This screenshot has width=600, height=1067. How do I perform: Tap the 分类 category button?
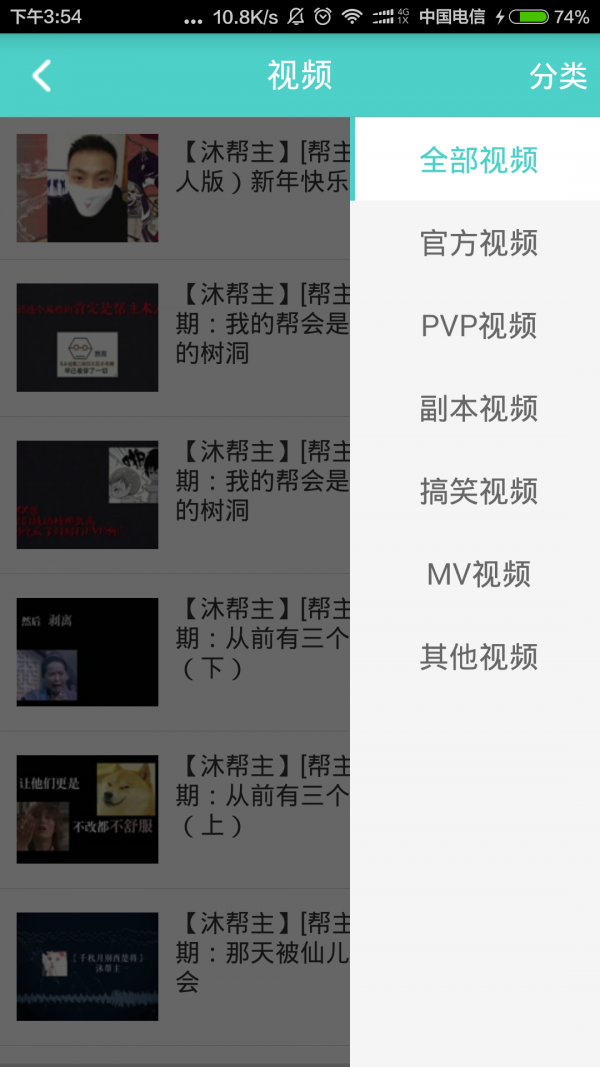(x=557, y=76)
